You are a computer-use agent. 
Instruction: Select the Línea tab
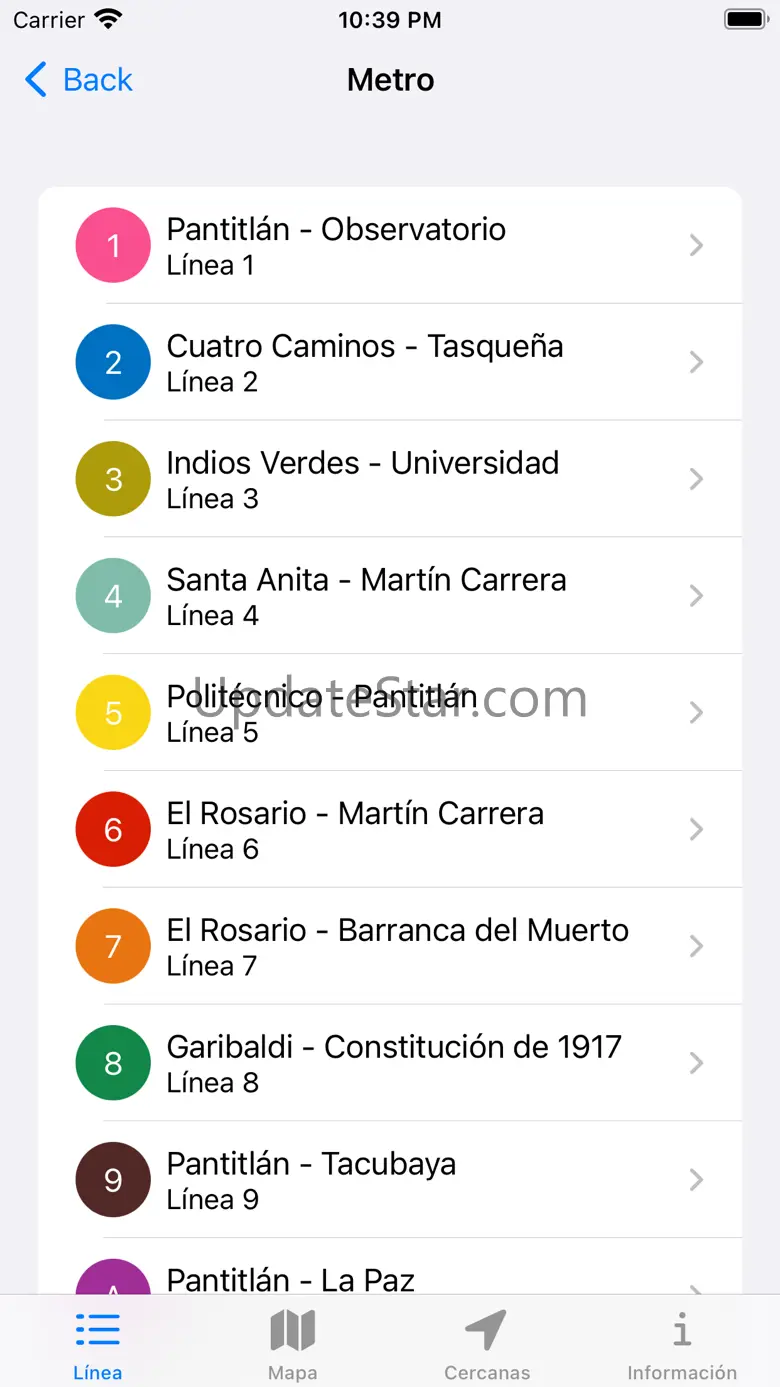coord(98,1344)
